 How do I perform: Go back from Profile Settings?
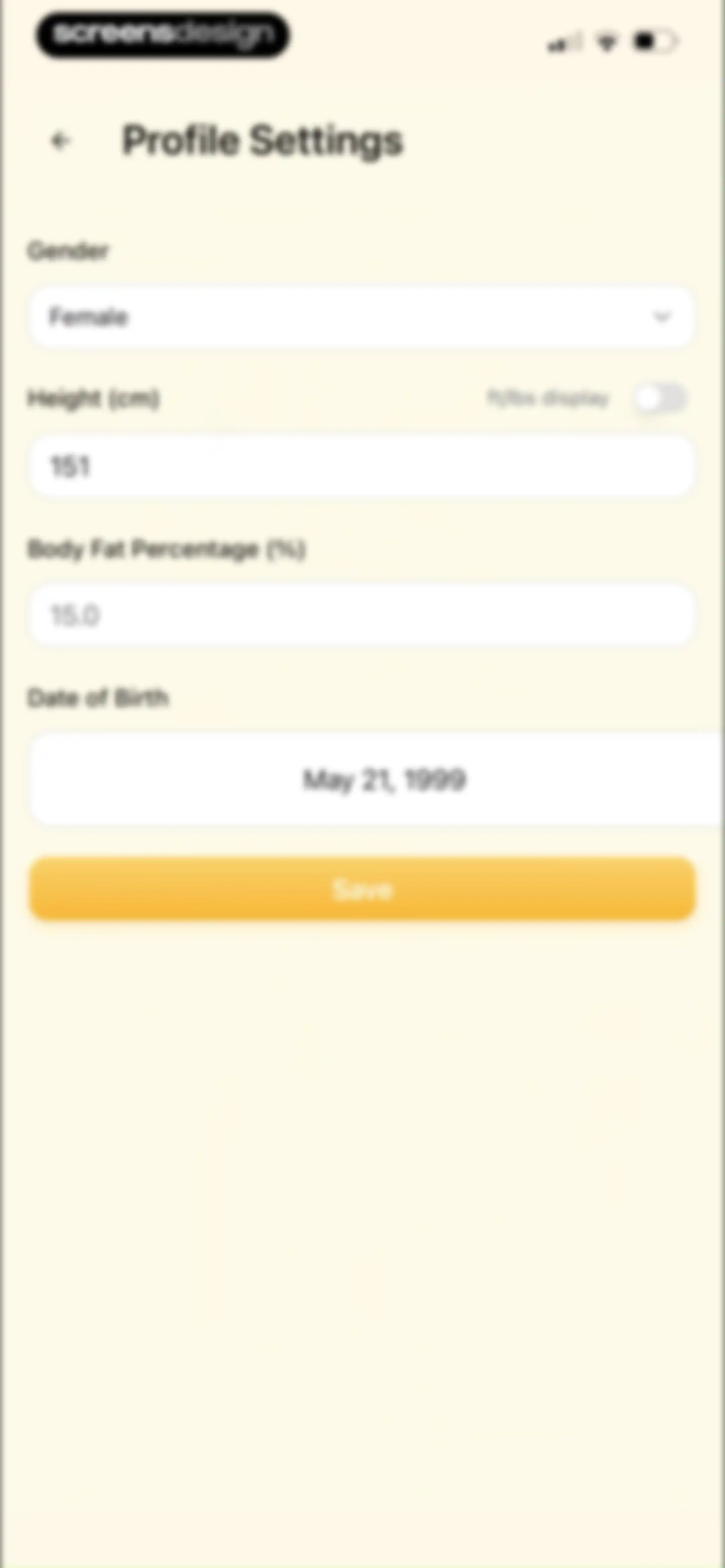pyautogui.click(x=60, y=141)
